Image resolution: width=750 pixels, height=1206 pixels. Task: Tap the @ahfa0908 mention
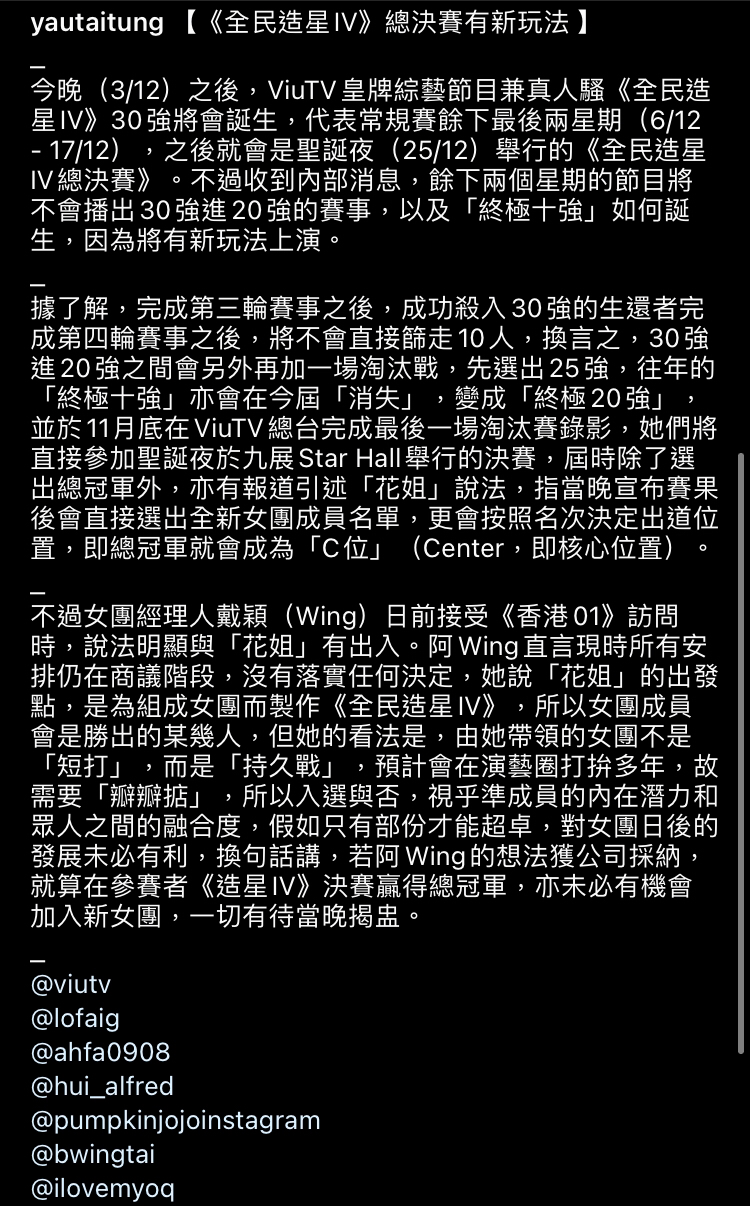(x=100, y=1052)
